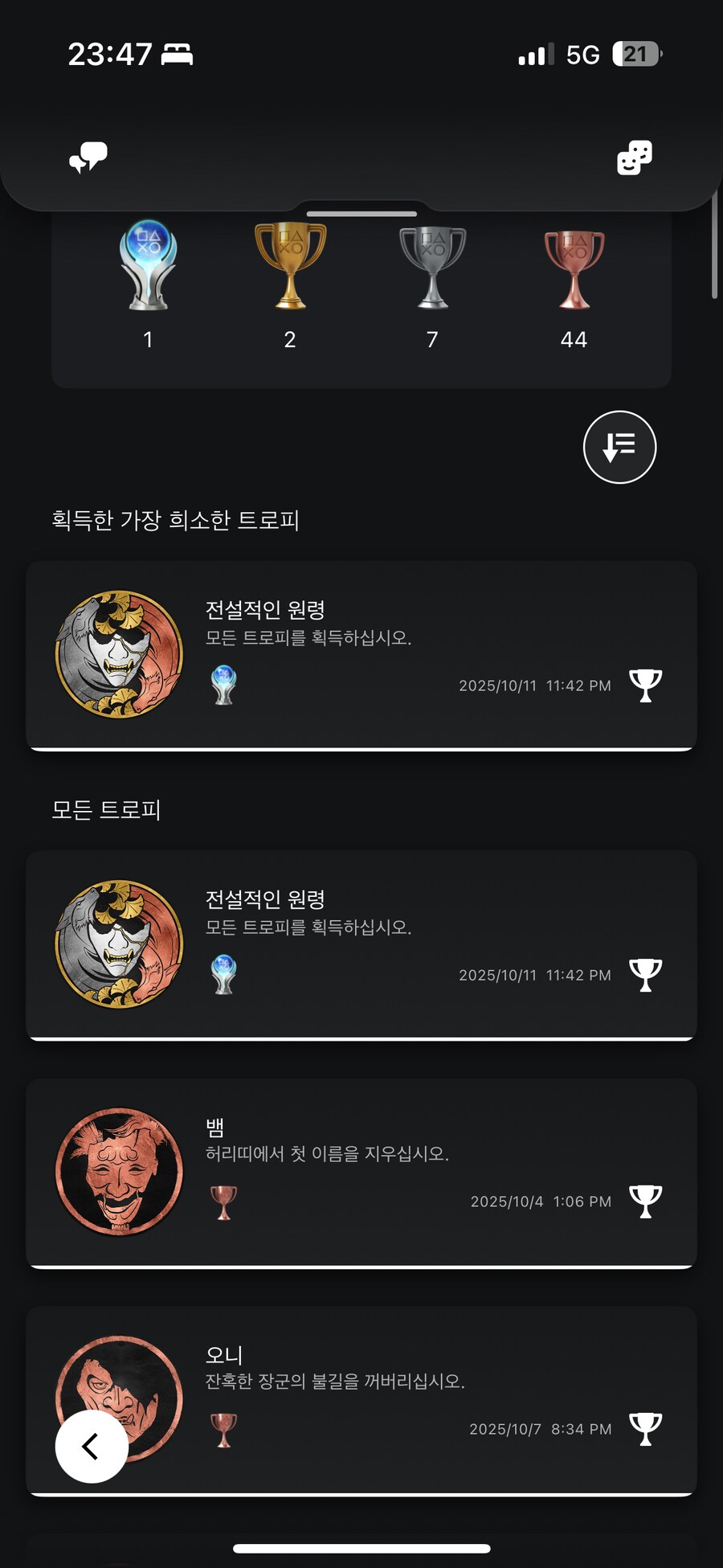Screen dimensions: 723x1568
Task: Open the dice face icon
Action: [634, 158]
